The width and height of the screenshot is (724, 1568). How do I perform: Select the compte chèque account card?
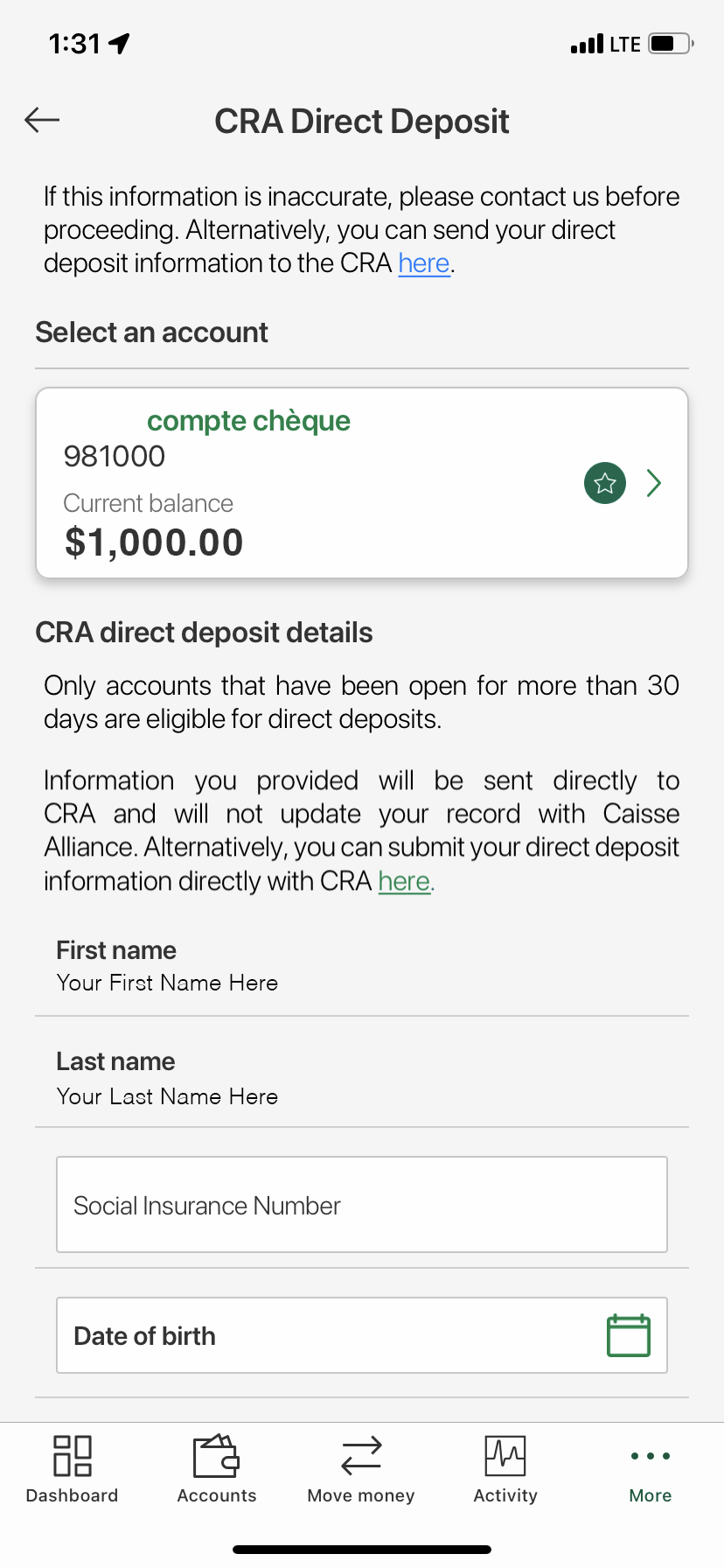(x=362, y=483)
